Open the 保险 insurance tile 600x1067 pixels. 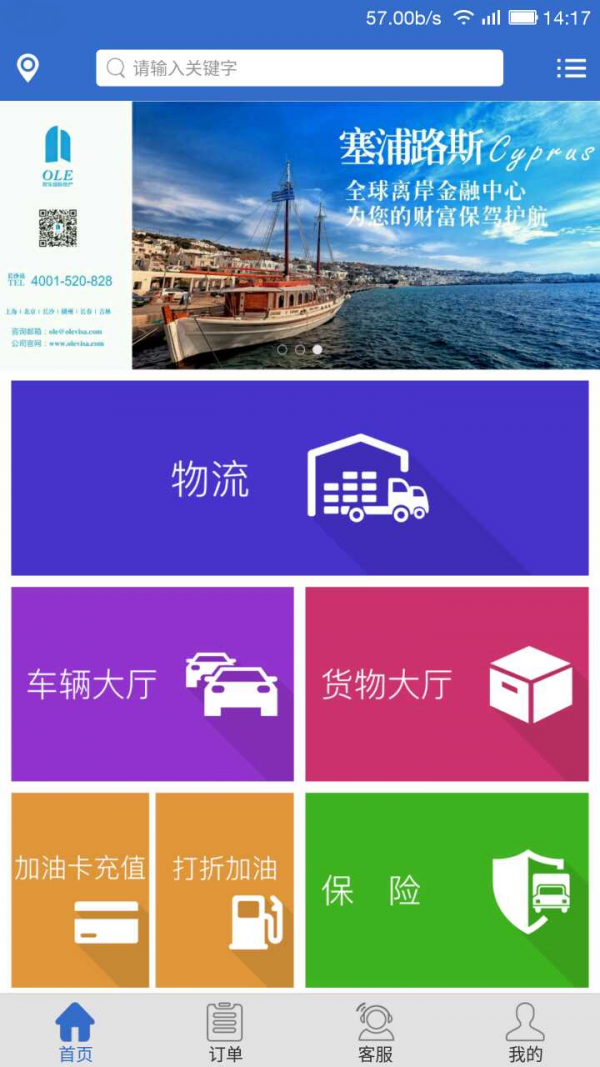point(447,890)
